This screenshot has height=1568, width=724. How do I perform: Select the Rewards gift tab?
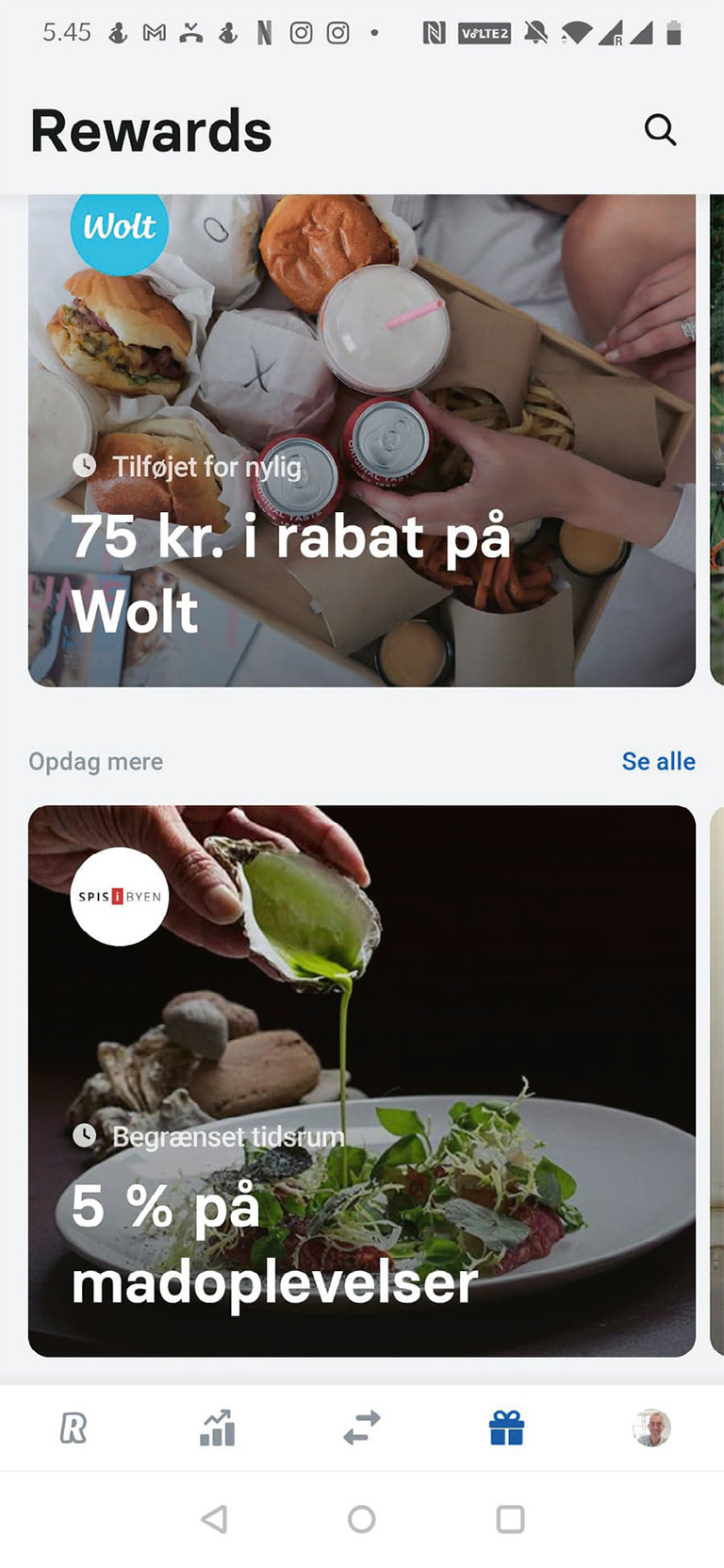pyautogui.click(x=506, y=1428)
